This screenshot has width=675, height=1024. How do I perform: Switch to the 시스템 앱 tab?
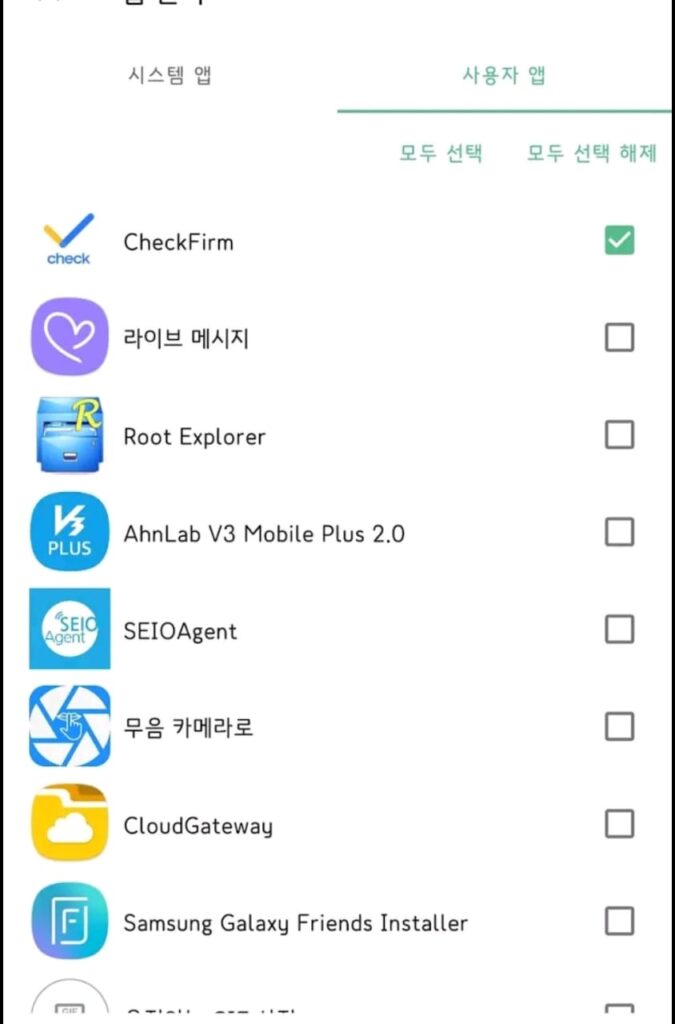pos(170,76)
